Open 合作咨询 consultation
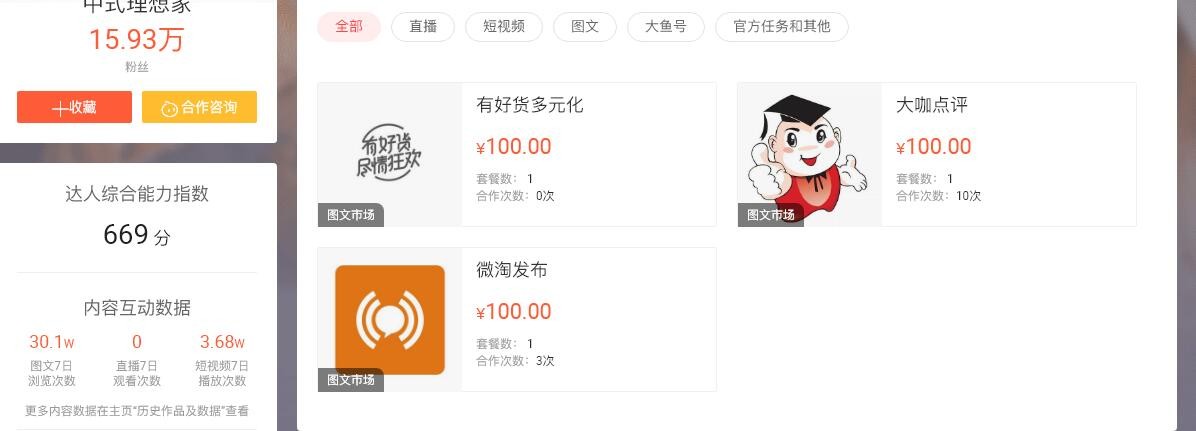The width and height of the screenshot is (1196, 431). [x=199, y=107]
